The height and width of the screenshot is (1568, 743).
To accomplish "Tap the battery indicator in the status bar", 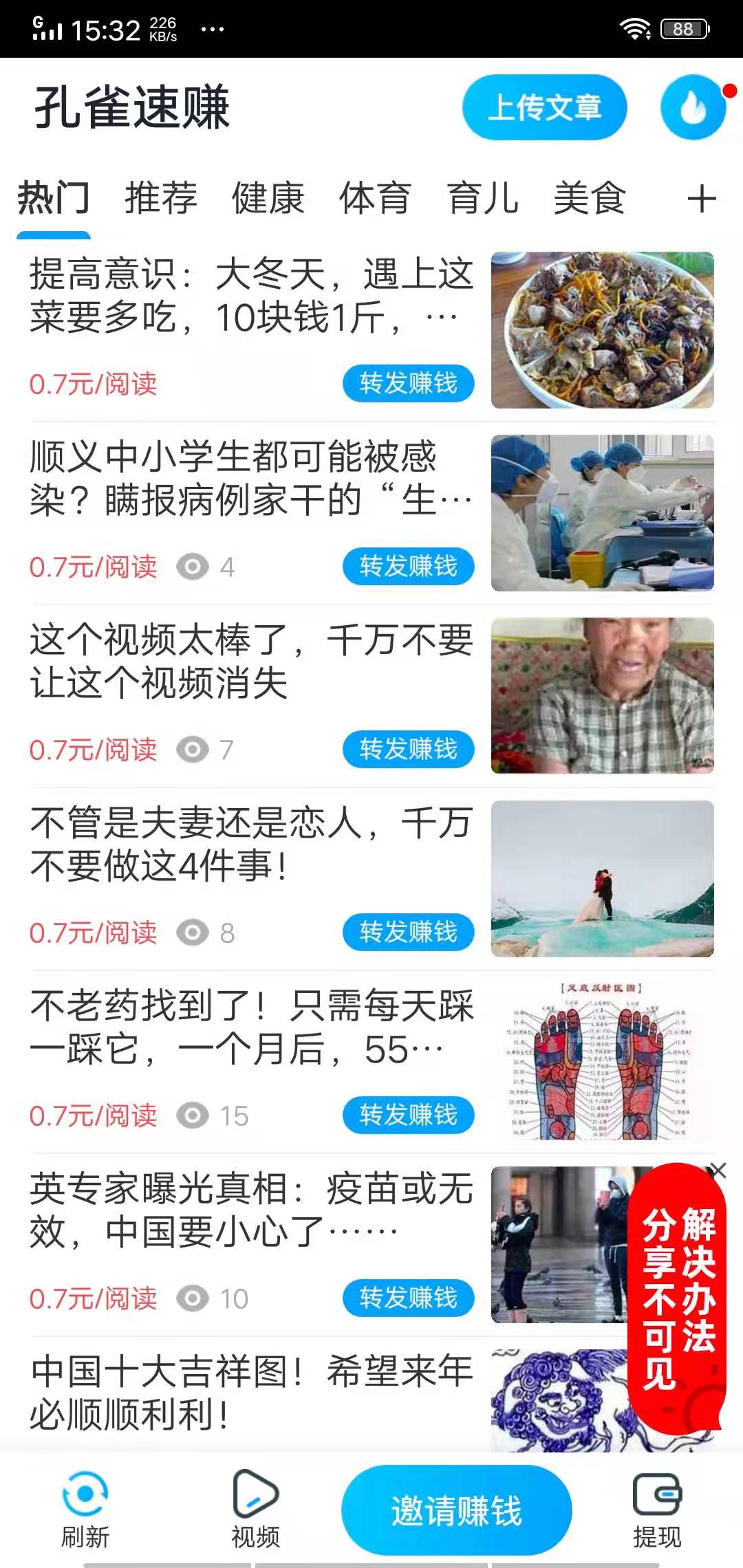I will pyautogui.click(x=682, y=28).
